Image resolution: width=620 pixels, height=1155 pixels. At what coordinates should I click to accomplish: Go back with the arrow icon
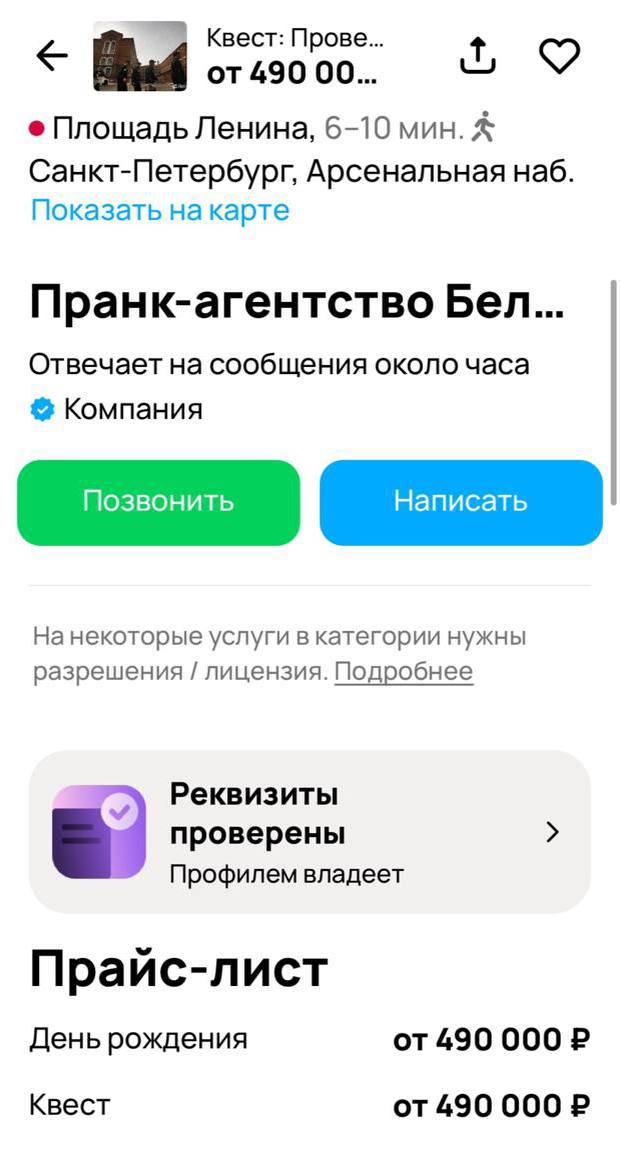[52, 57]
